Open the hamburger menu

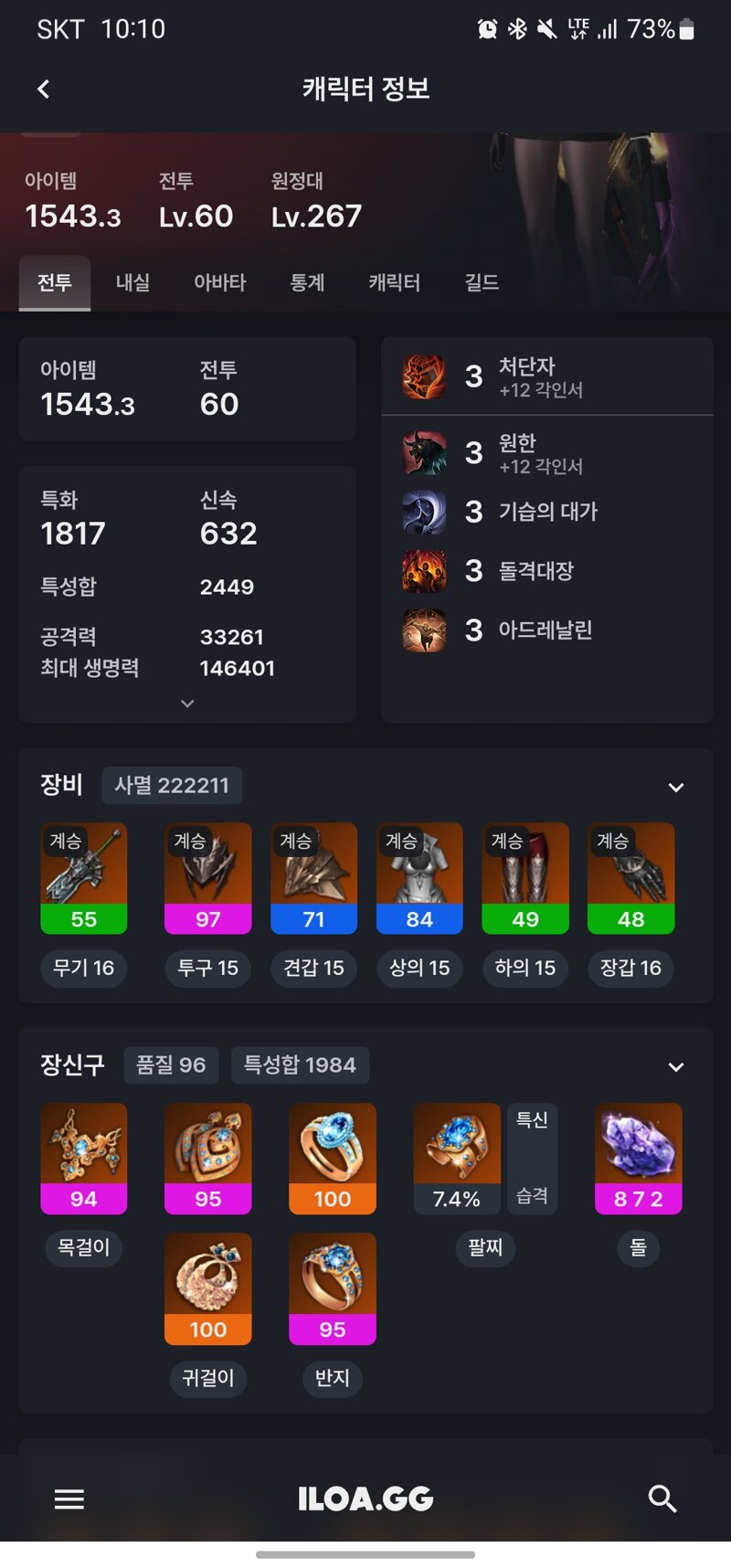click(69, 1499)
